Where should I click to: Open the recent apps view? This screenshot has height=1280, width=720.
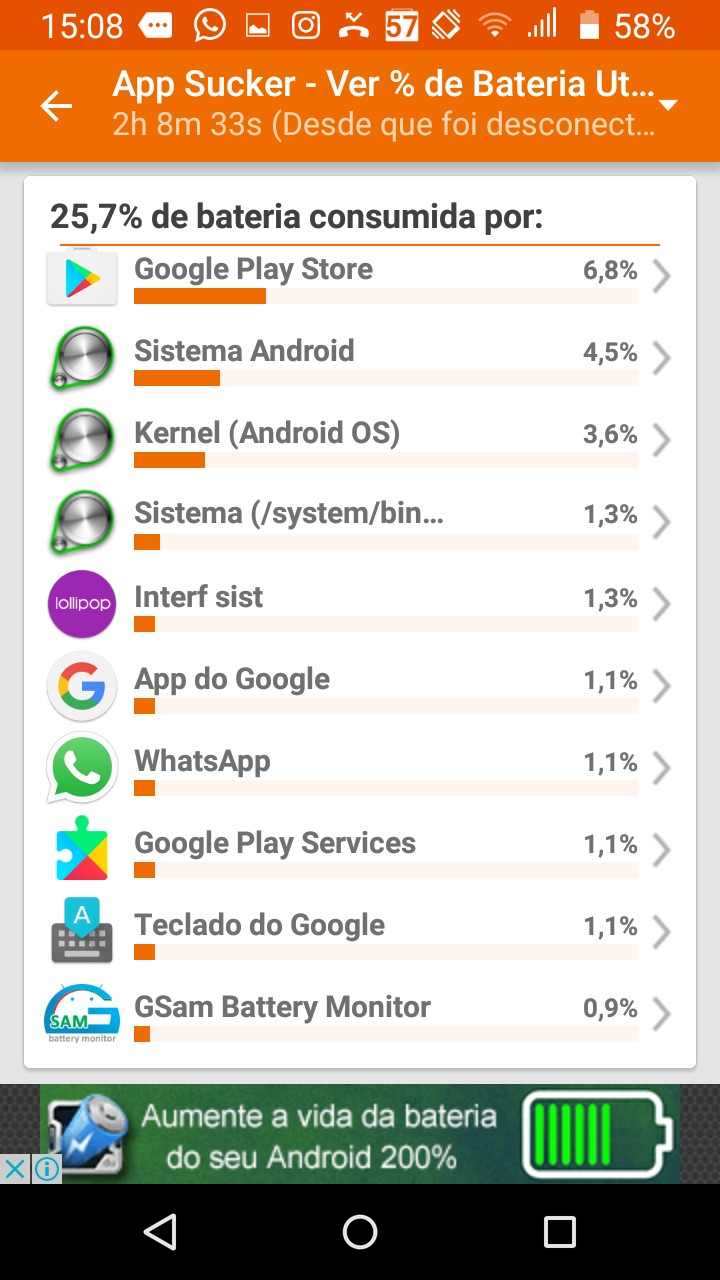[559, 1232]
